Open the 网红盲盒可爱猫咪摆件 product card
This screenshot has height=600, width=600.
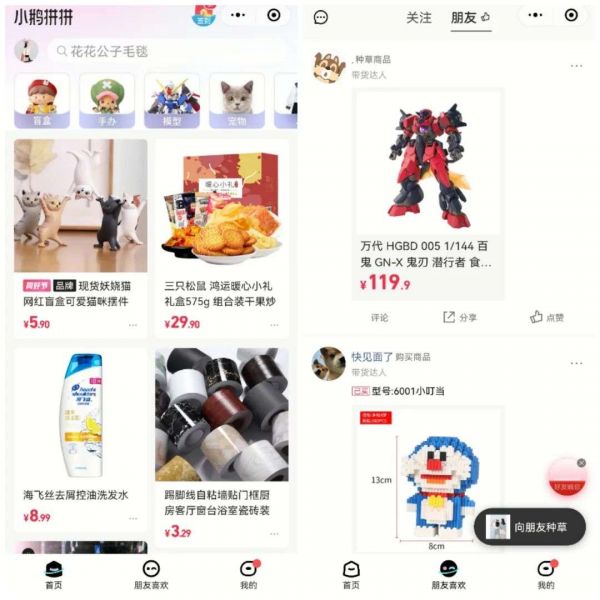point(81,235)
